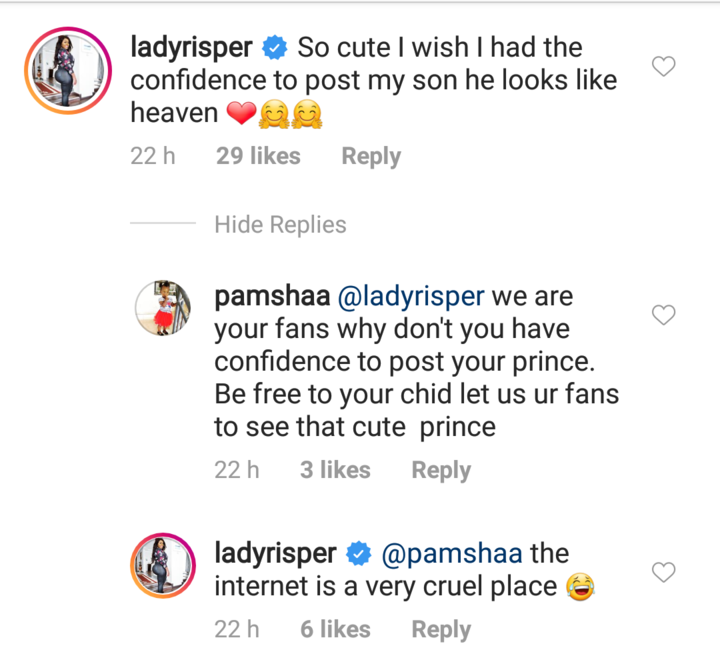Viewport: 720px width, 660px height.
Task: Reply to ladyrisper's "cruel place" comment
Action: coord(441,629)
